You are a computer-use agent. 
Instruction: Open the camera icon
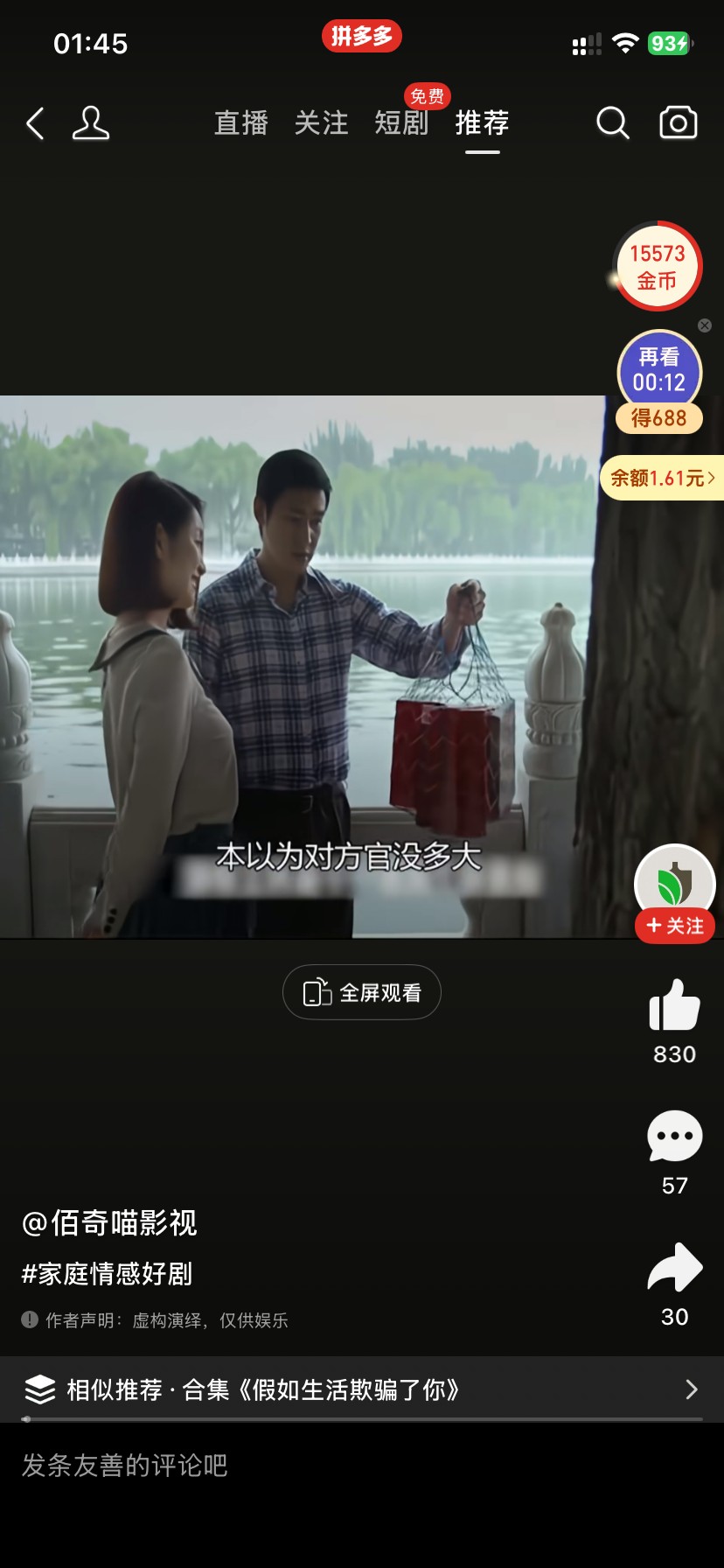pos(679,122)
